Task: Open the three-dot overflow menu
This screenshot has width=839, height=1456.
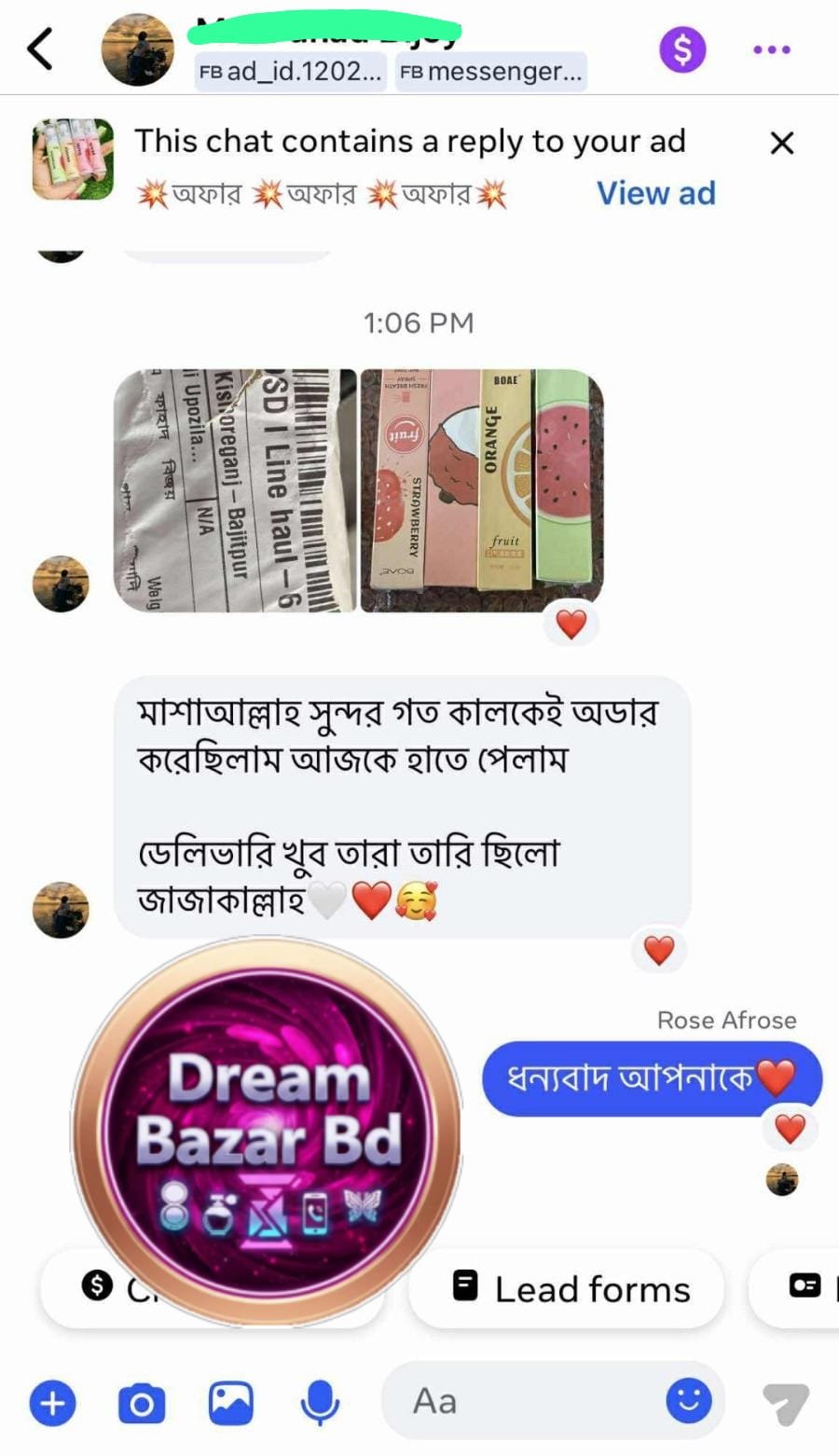Action: pyautogui.click(x=772, y=49)
